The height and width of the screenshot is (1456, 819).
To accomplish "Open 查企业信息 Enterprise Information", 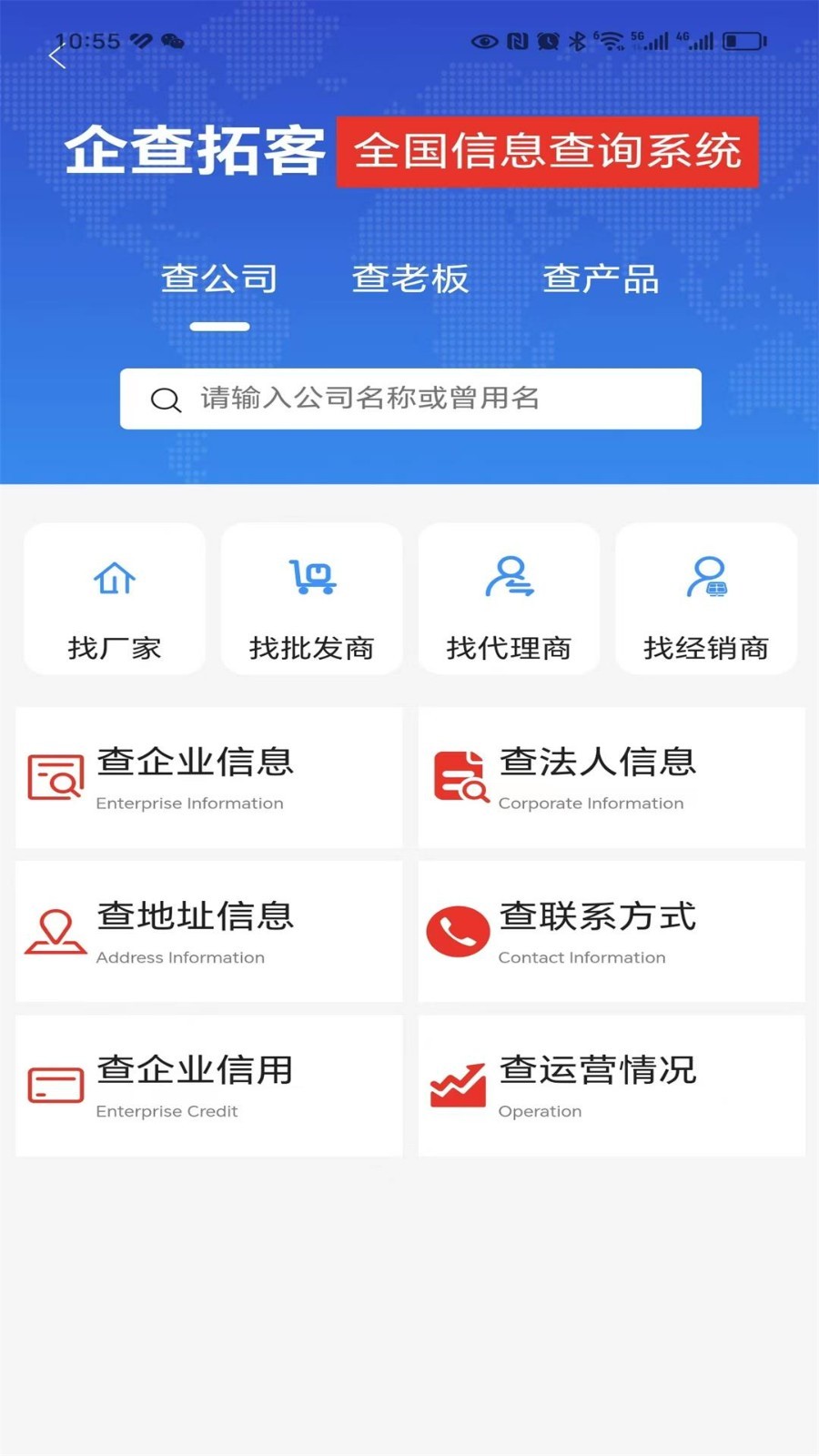I will click(209, 778).
